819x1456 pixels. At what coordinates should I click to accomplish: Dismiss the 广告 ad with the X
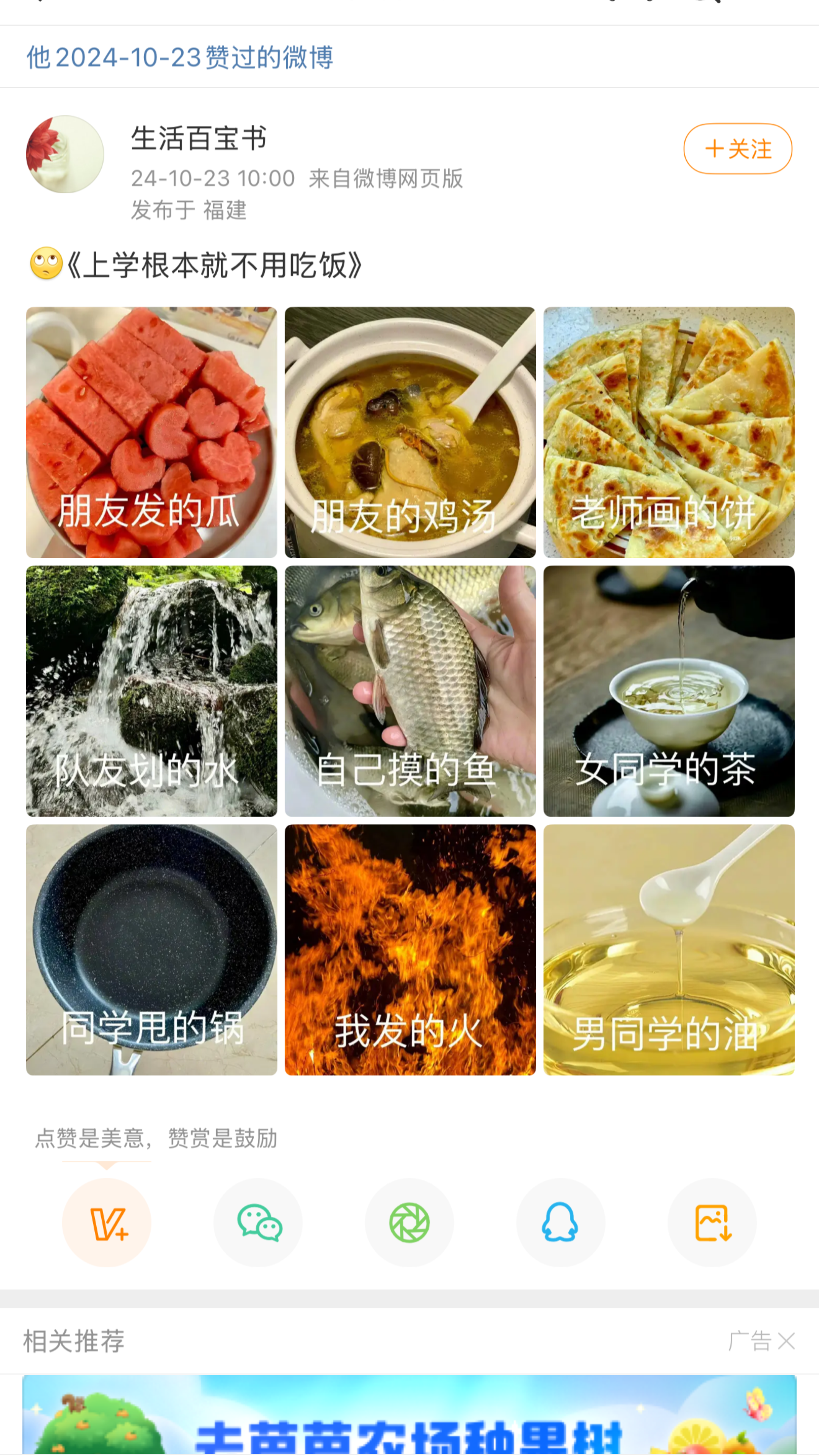[786, 1341]
